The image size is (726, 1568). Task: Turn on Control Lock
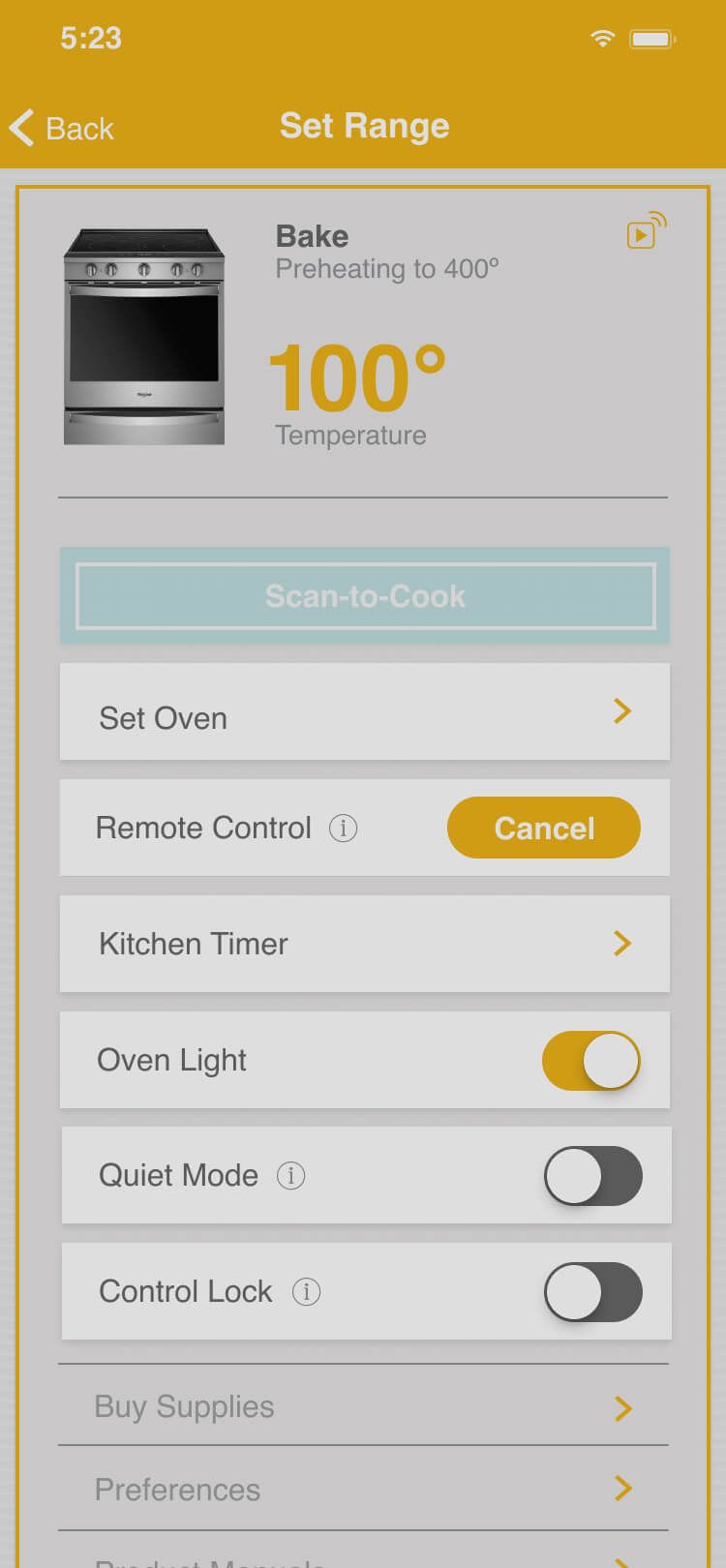coord(592,1292)
